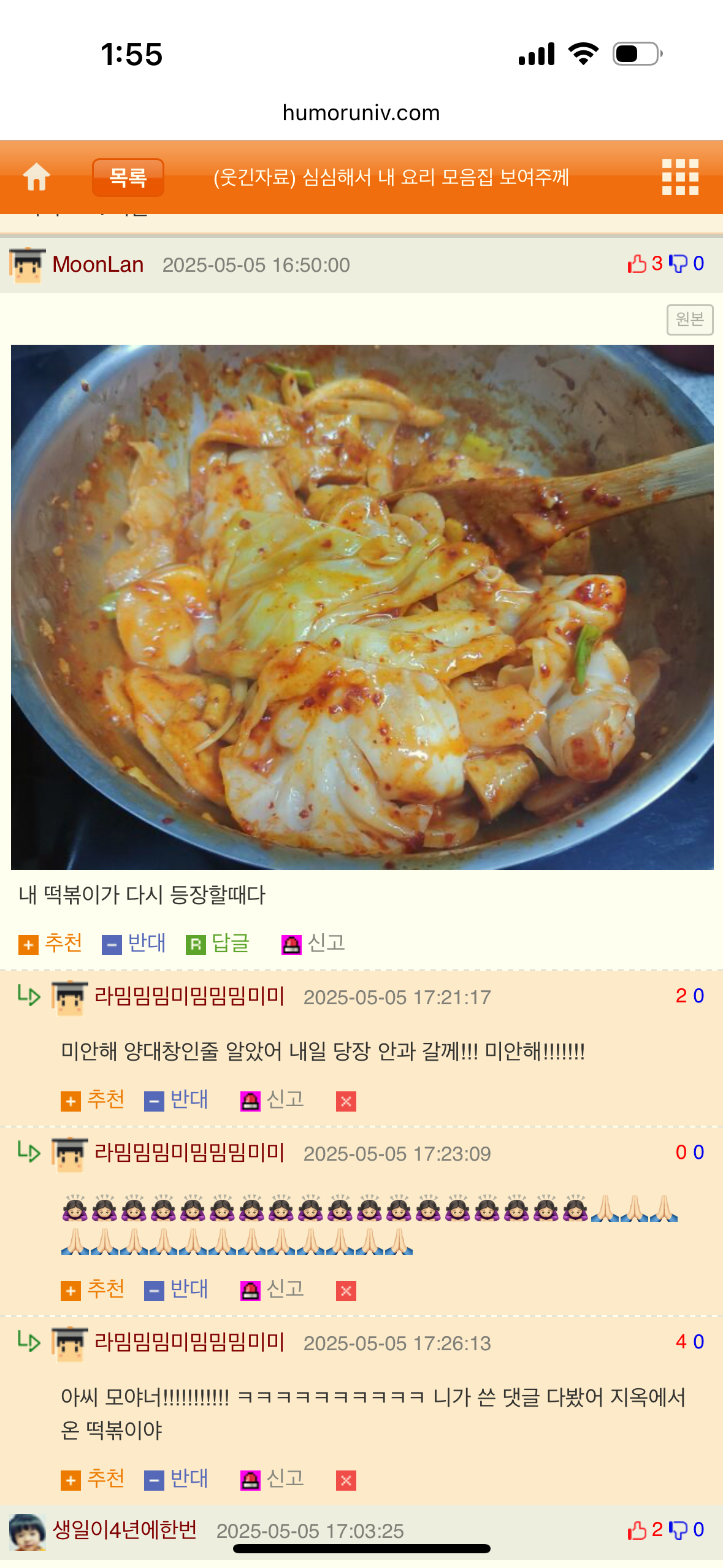Open MoonLan's tteokbokki photo
The width and height of the screenshot is (723, 1568).
click(362, 607)
